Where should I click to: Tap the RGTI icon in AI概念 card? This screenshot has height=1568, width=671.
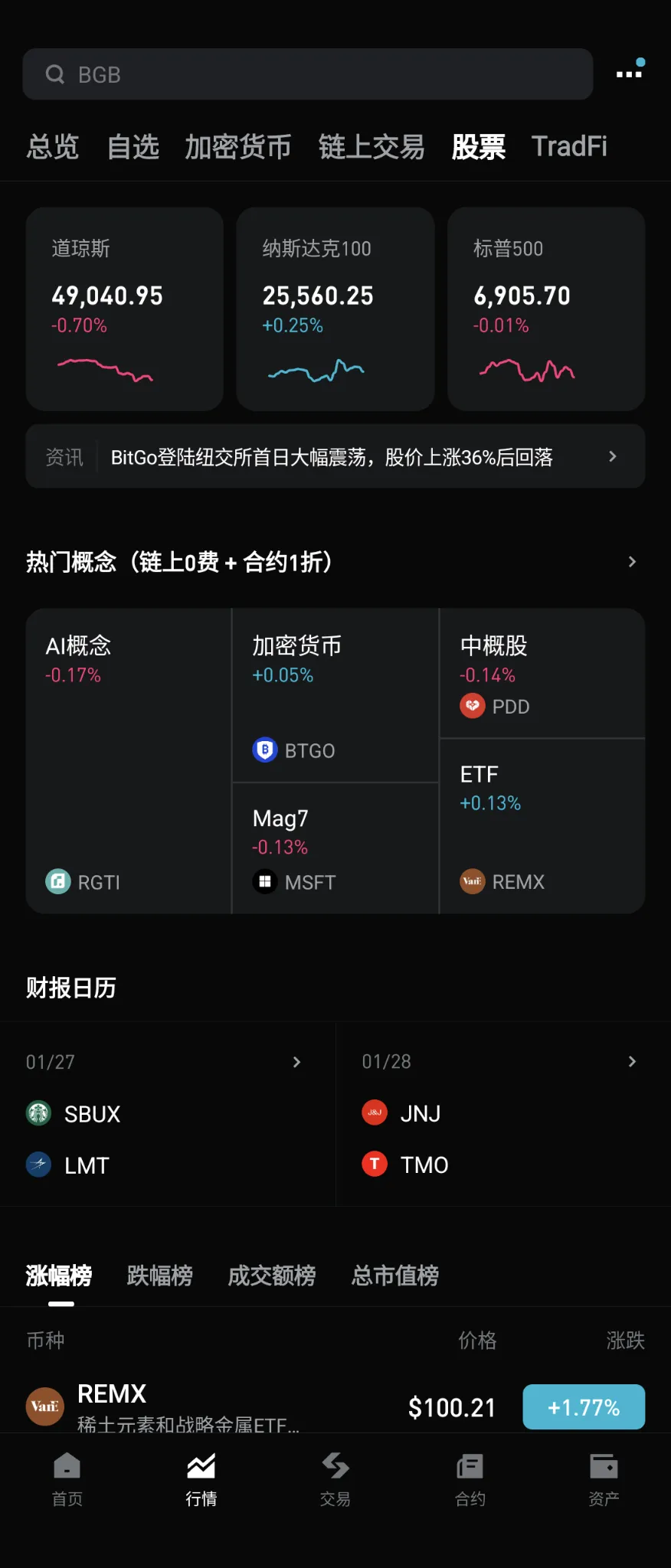point(57,881)
